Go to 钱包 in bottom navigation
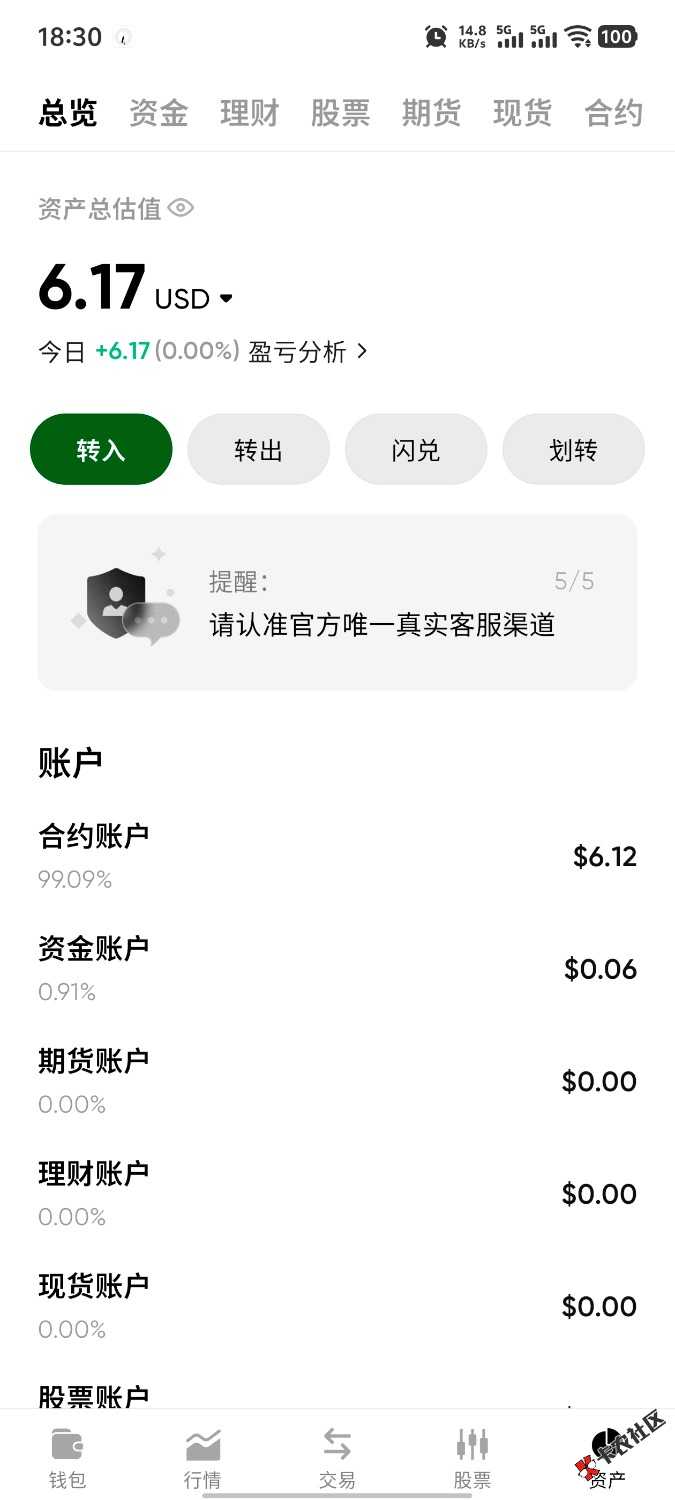675x1500 pixels. (x=67, y=1458)
